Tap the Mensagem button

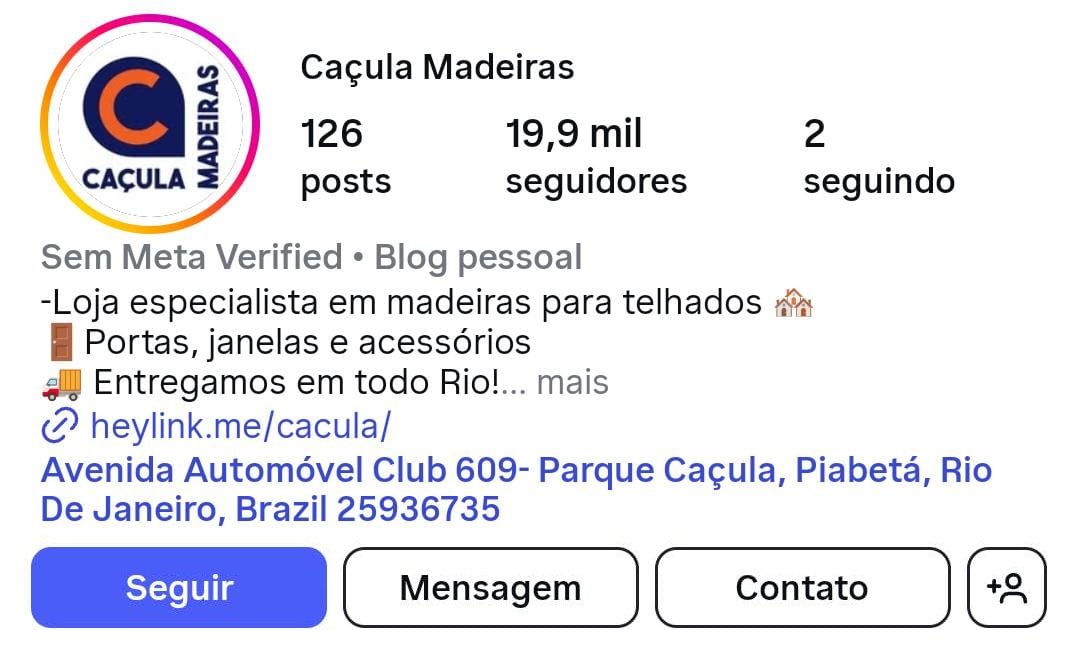490,588
